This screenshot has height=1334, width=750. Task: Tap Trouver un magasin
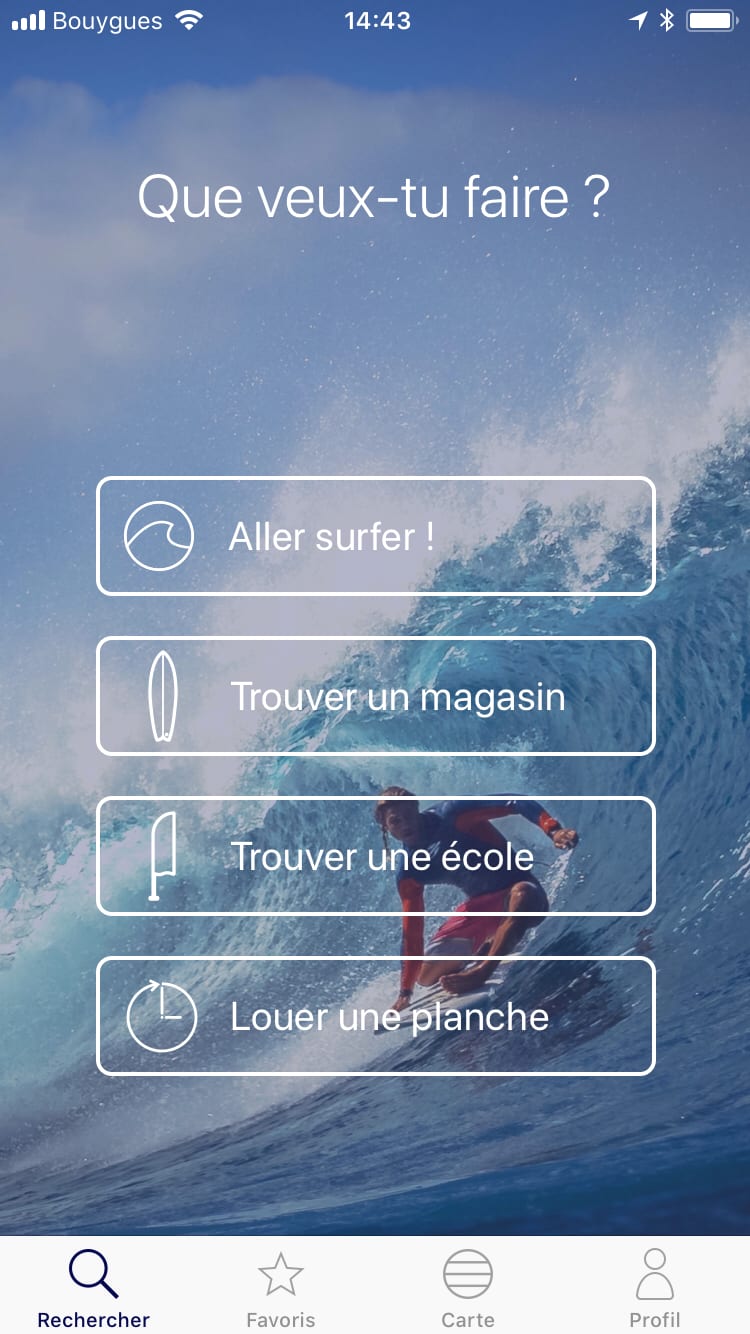(375, 696)
